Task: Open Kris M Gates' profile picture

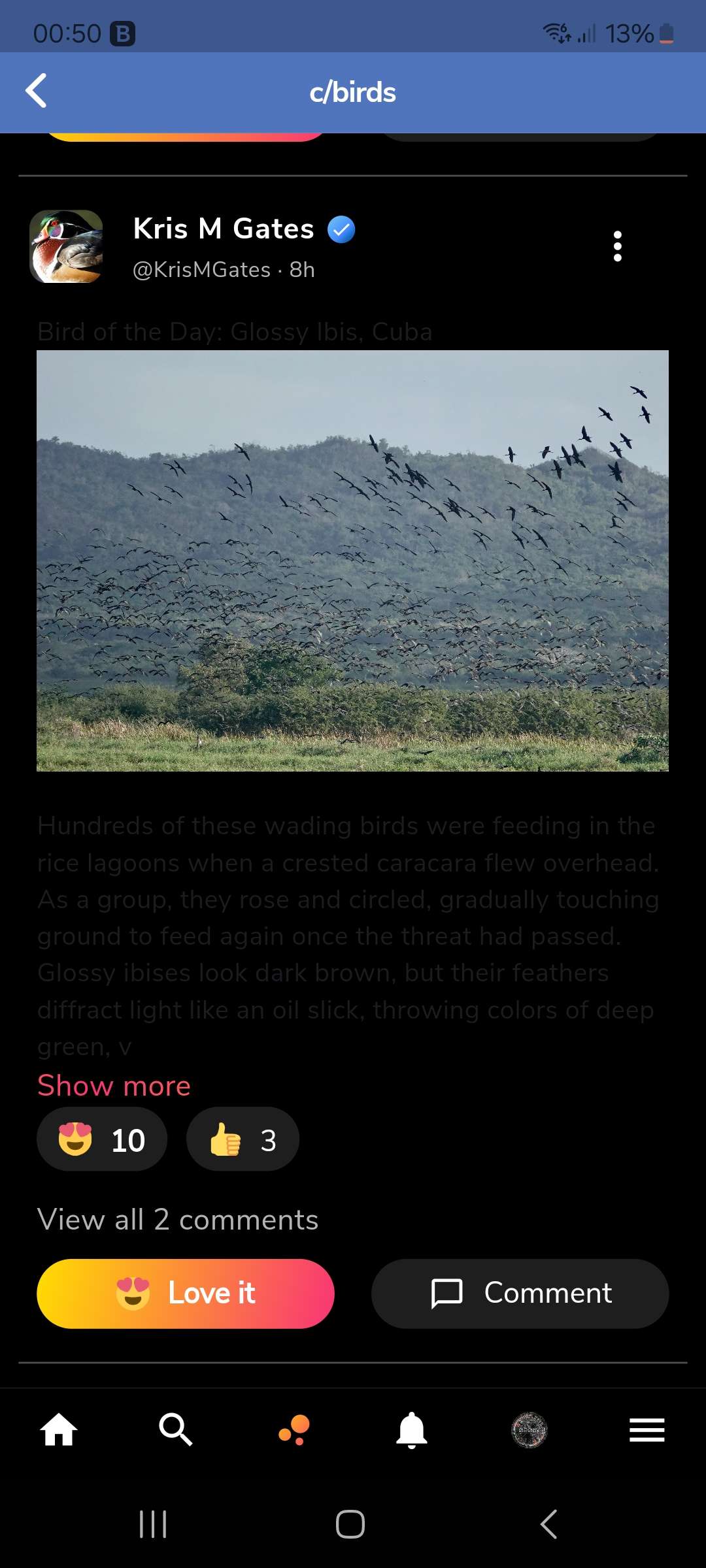Action: [x=67, y=246]
